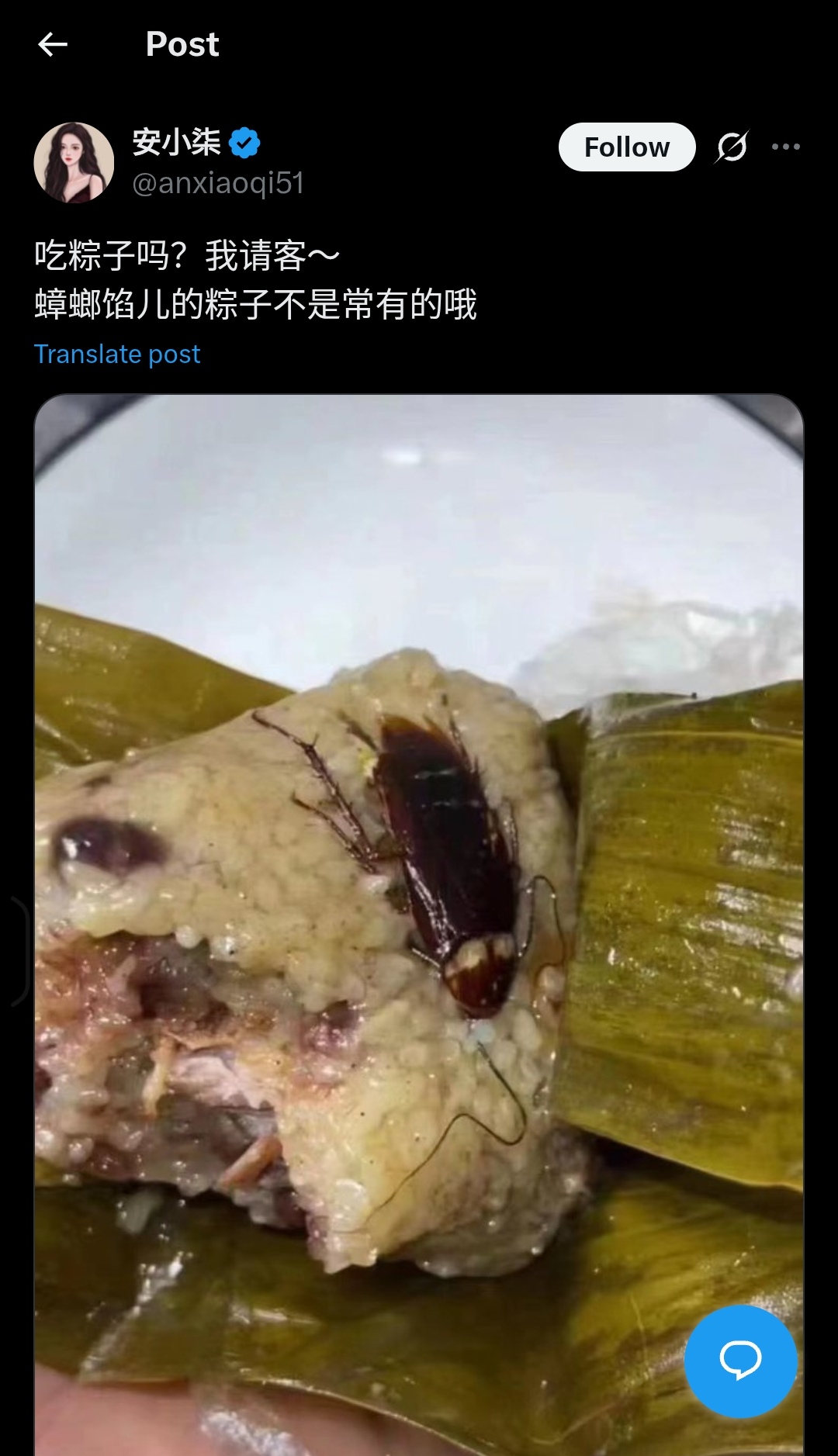The height and width of the screenshot is (1456, 838).
Task: Open the post's three-dot overflow menu
Action: (786, 147)
